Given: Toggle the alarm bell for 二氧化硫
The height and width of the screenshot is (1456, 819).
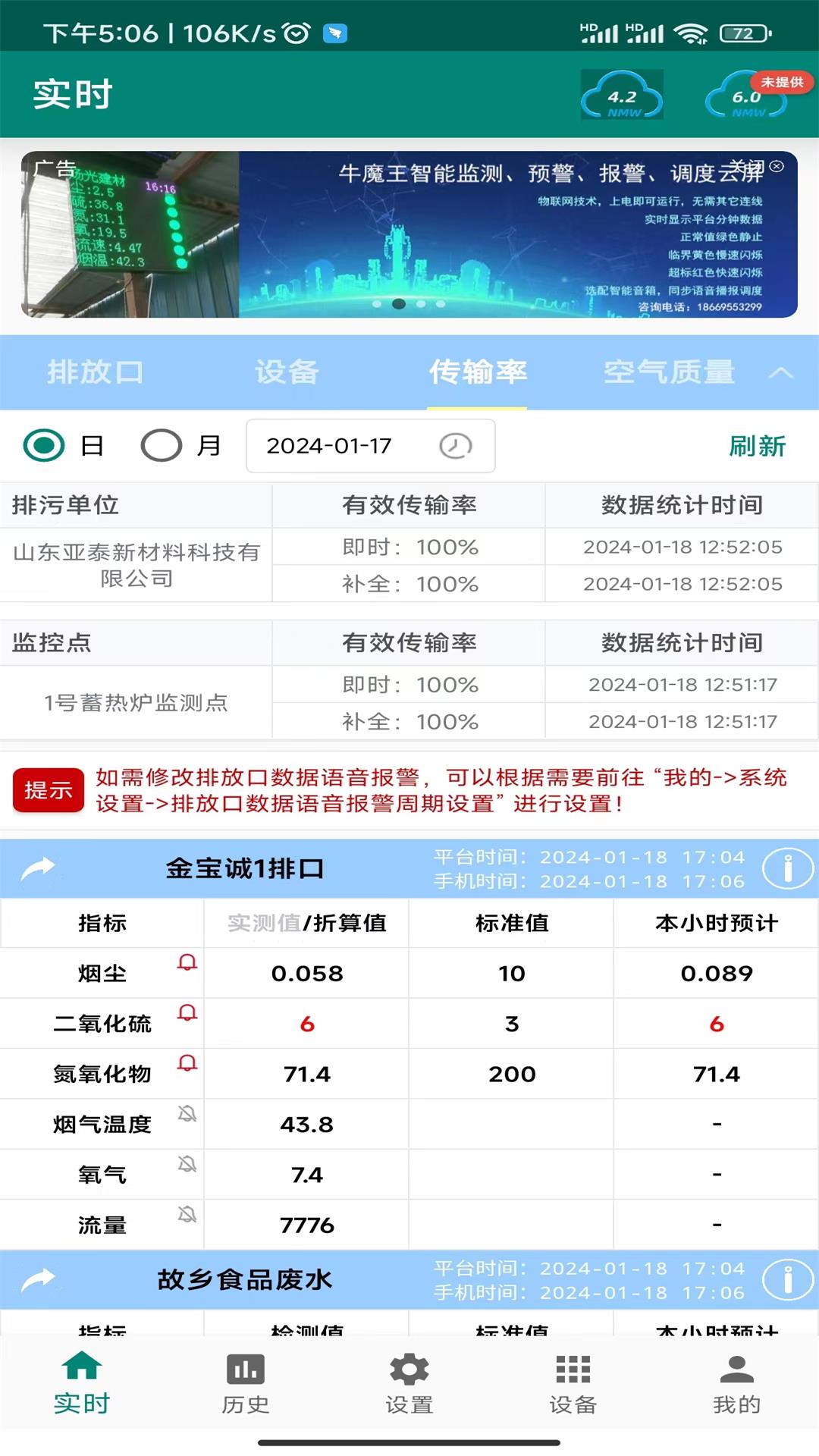Looking at the screenshot, I should (x=187, y=1012).
